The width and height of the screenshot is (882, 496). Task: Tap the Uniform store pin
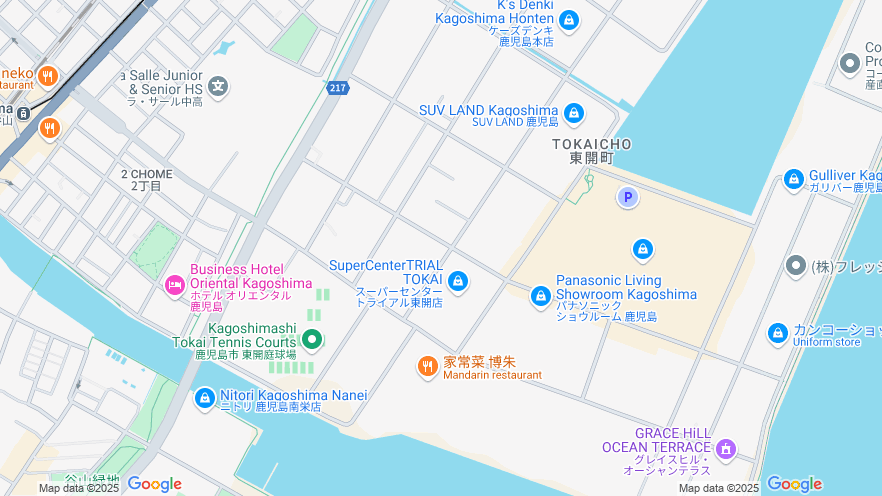point(778,333)
